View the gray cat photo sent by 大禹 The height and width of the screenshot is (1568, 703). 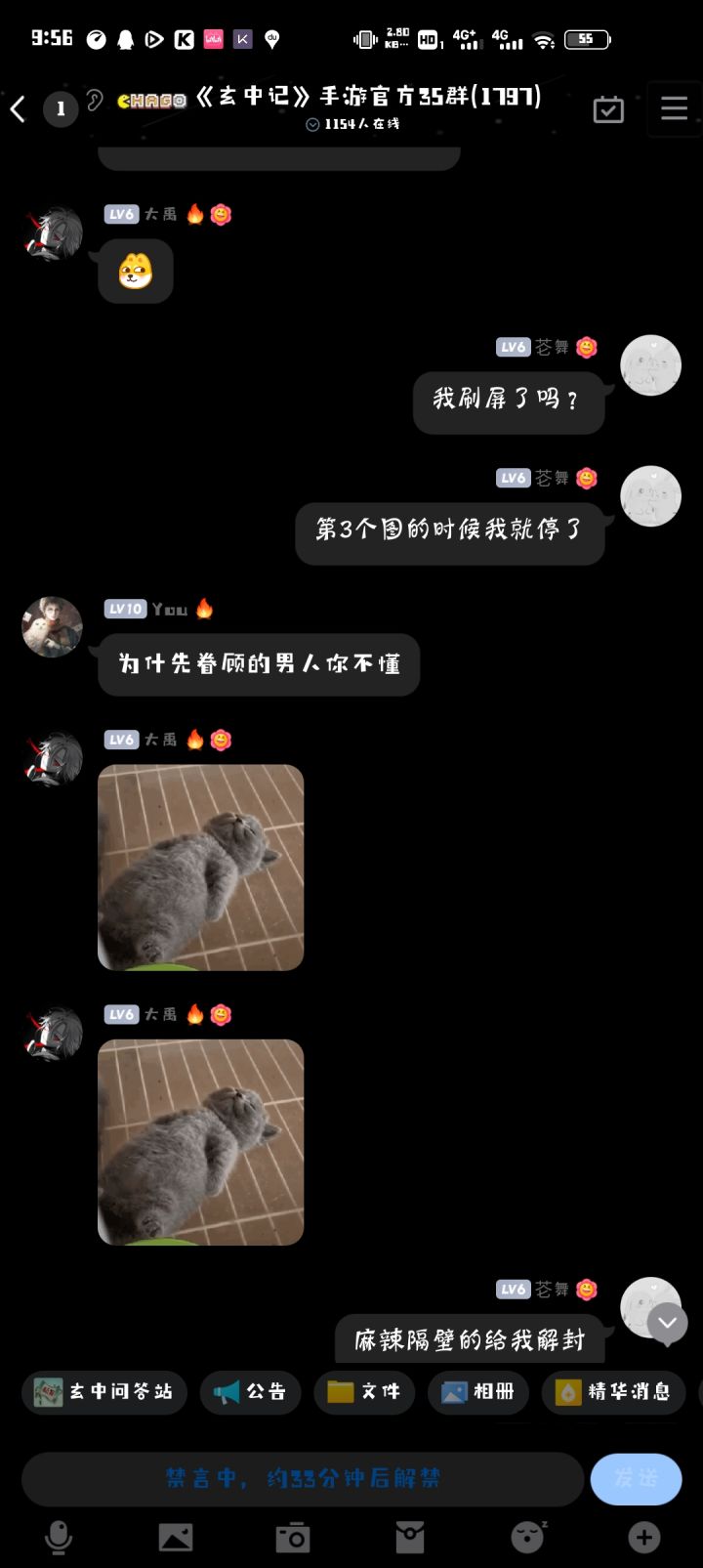pyautogui.click(x=200, y=867)
